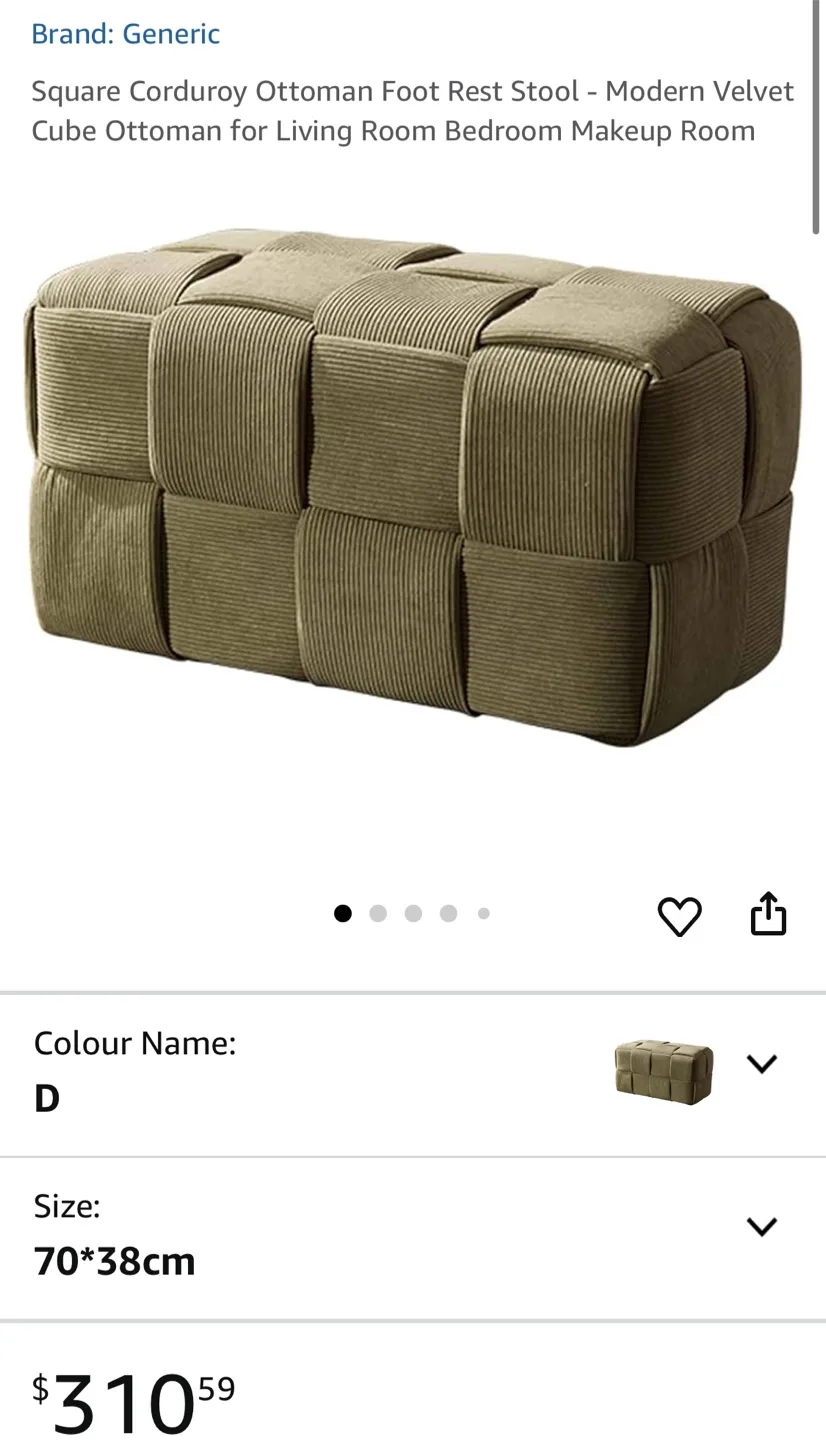Expand the Colour Name selector

point(762,1063)
